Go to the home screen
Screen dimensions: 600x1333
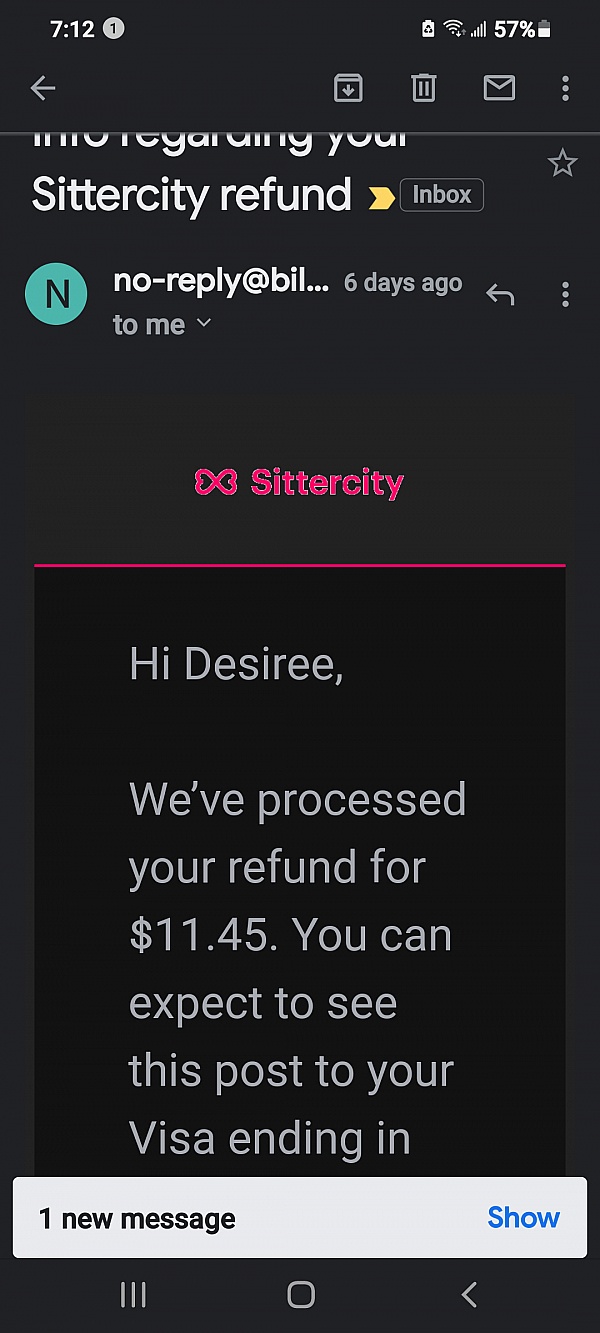coord(300,1295)
